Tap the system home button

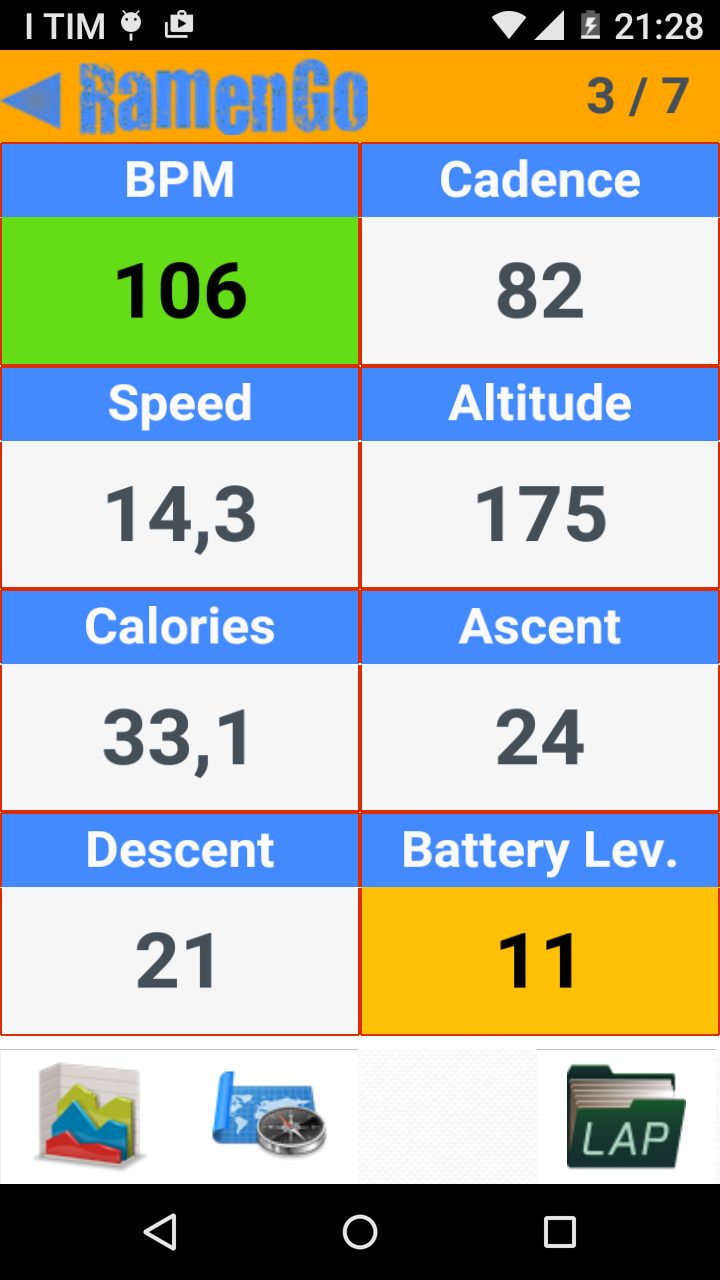pos(360,1232)
